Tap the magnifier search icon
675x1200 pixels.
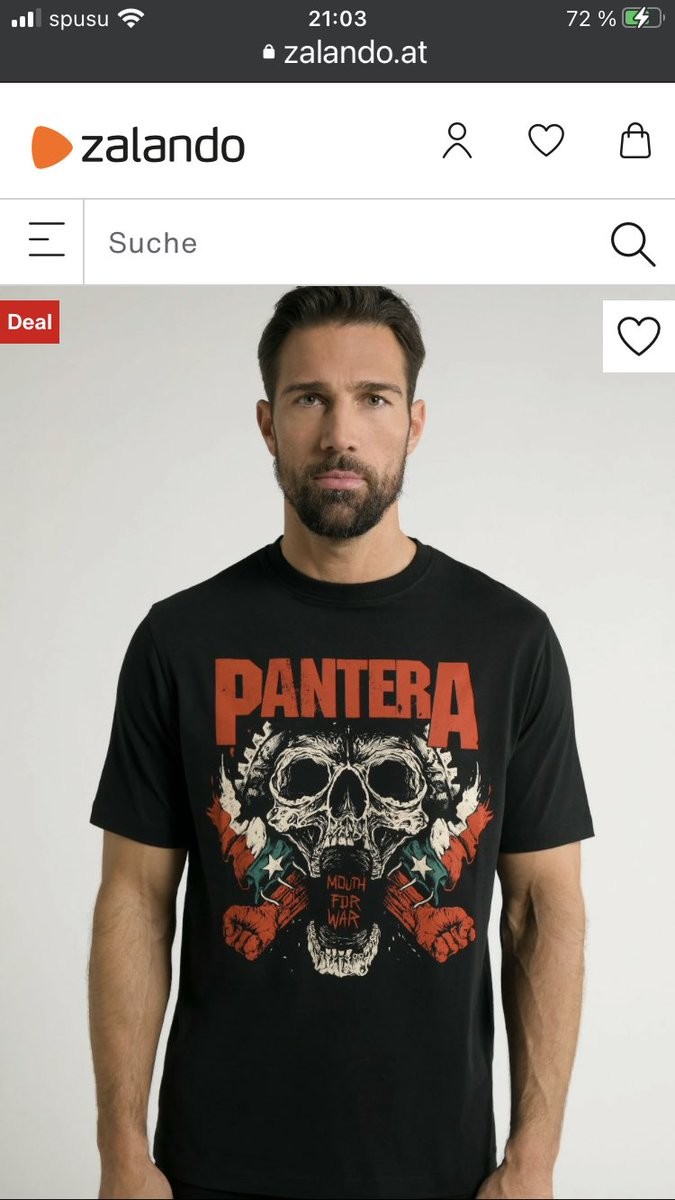tap(632, 243)
